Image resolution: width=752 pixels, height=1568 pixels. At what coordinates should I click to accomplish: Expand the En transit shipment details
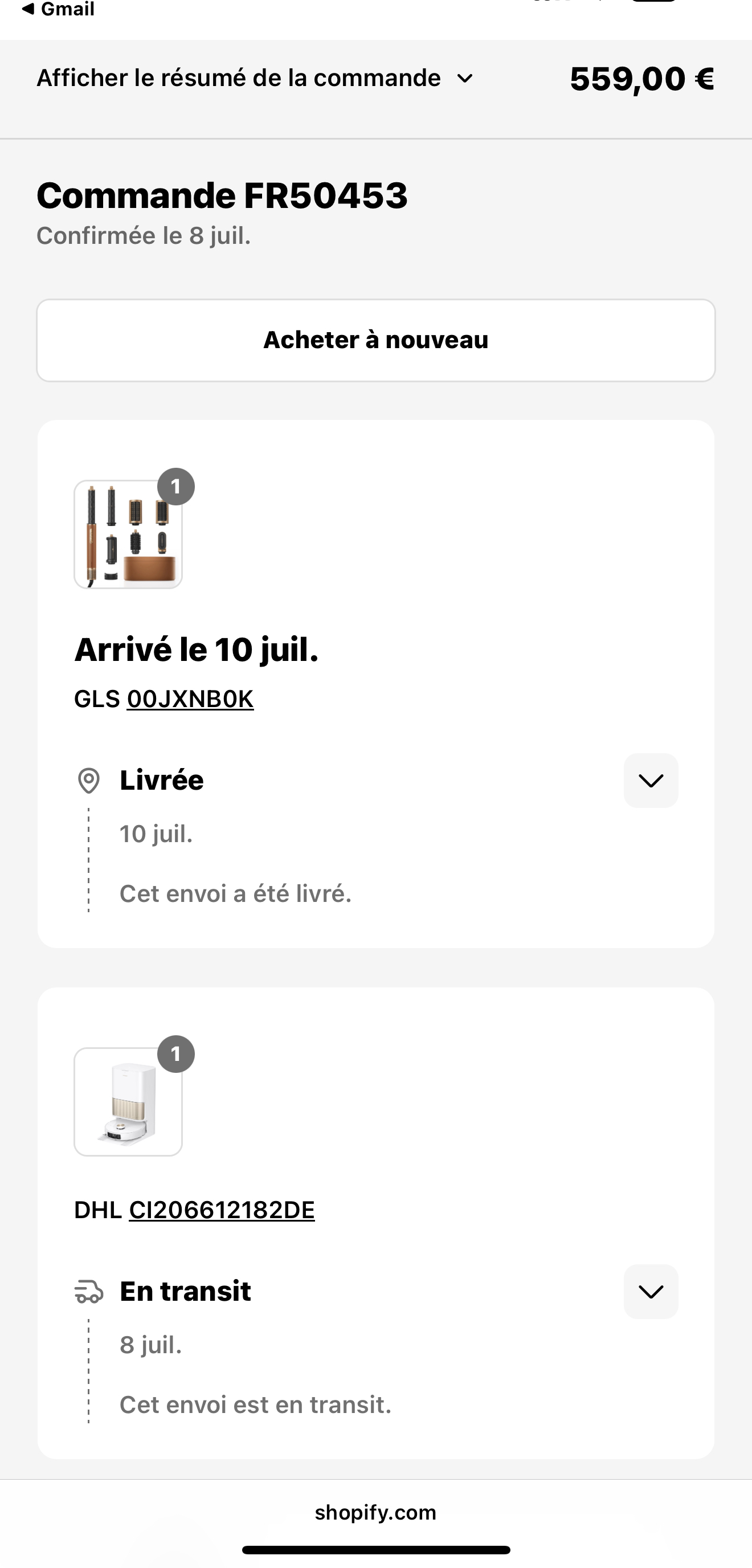click(651, 1291)
